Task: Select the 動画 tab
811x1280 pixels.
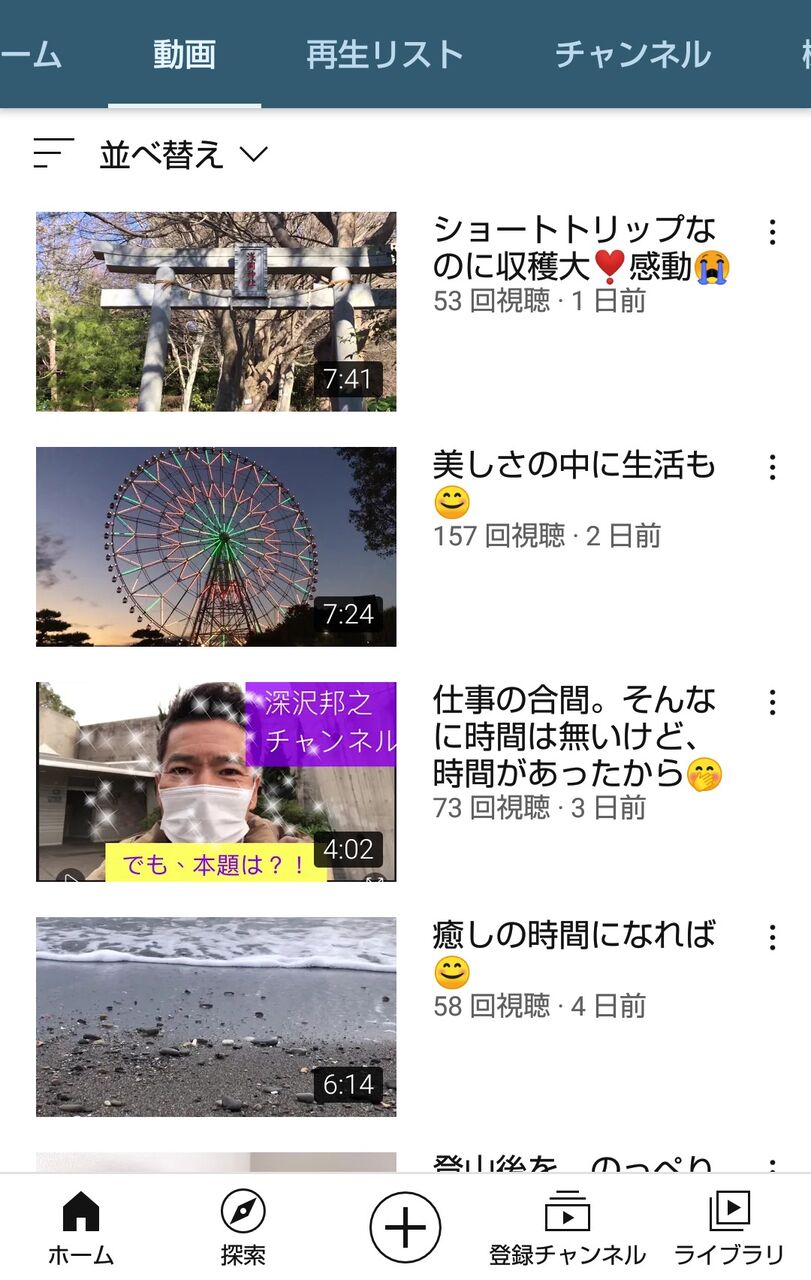Action: (x=184, y=54)
